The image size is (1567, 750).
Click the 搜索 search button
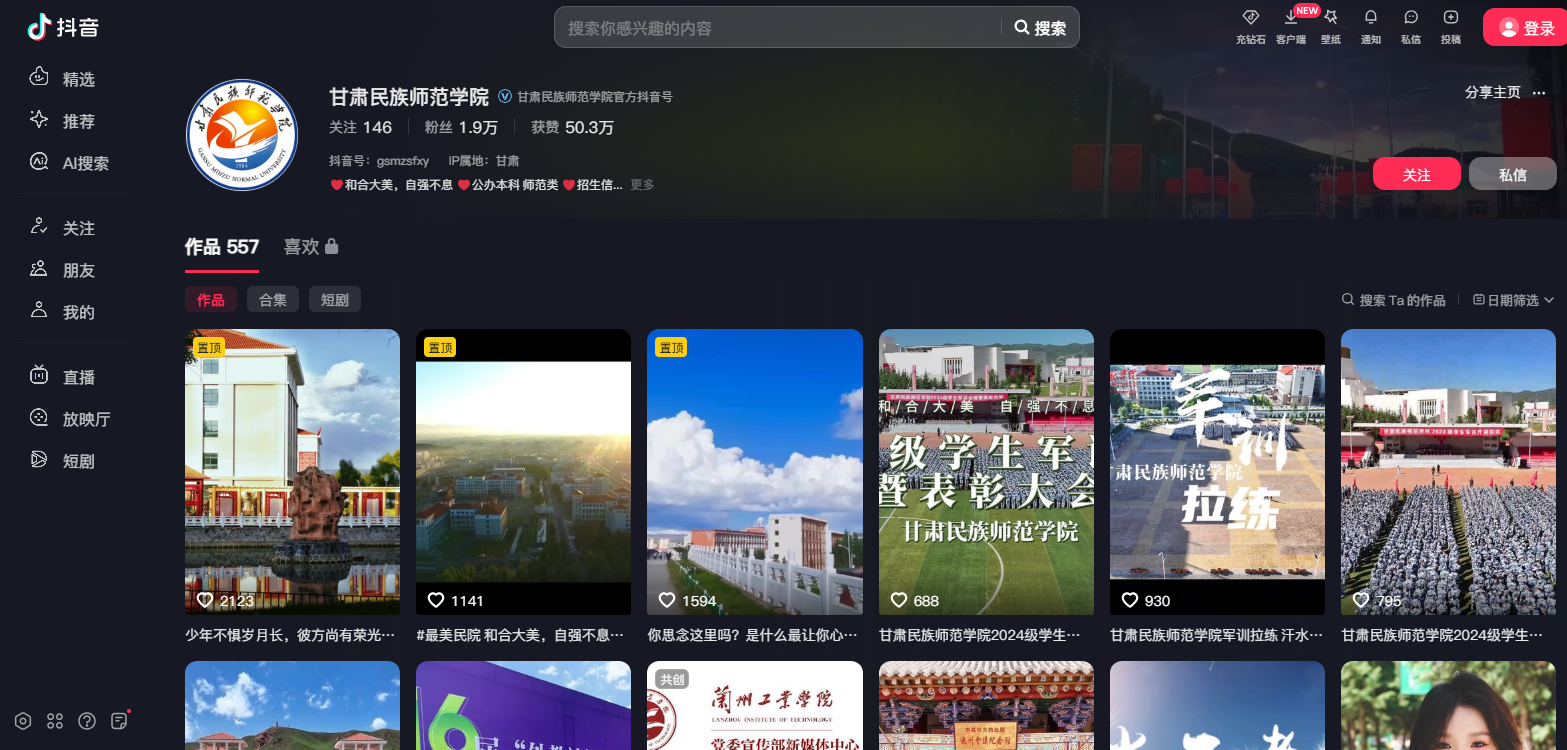coord(1040,28)
